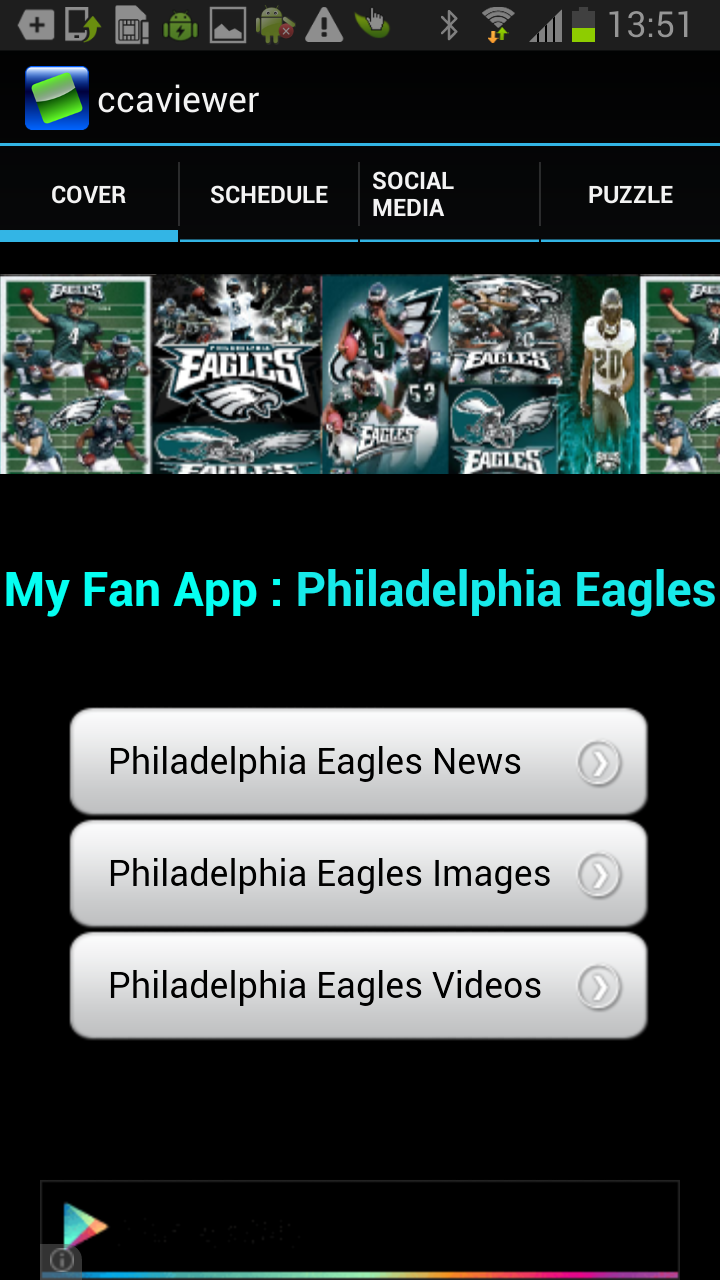Tap the chevron arrow on the Videos button
The height and width of the screenshot is (1280, 720).
[598, 985]
